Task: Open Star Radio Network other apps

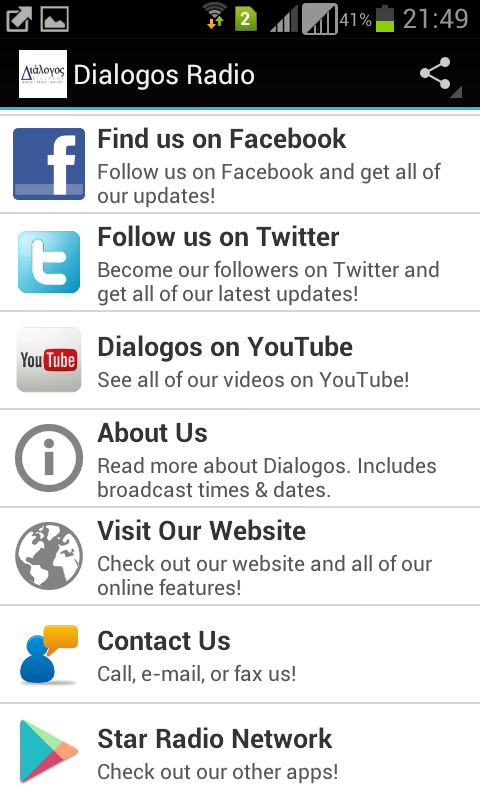Action: click(x=240, y=752)
